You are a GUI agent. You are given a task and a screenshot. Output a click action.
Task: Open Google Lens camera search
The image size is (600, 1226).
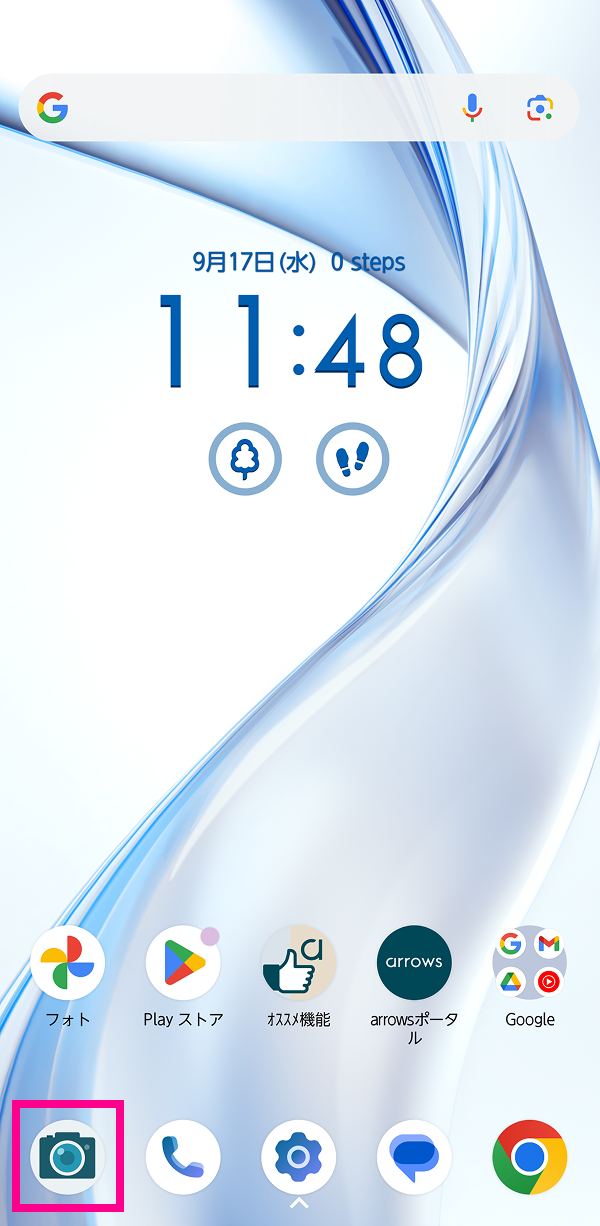tap(540, 108)
